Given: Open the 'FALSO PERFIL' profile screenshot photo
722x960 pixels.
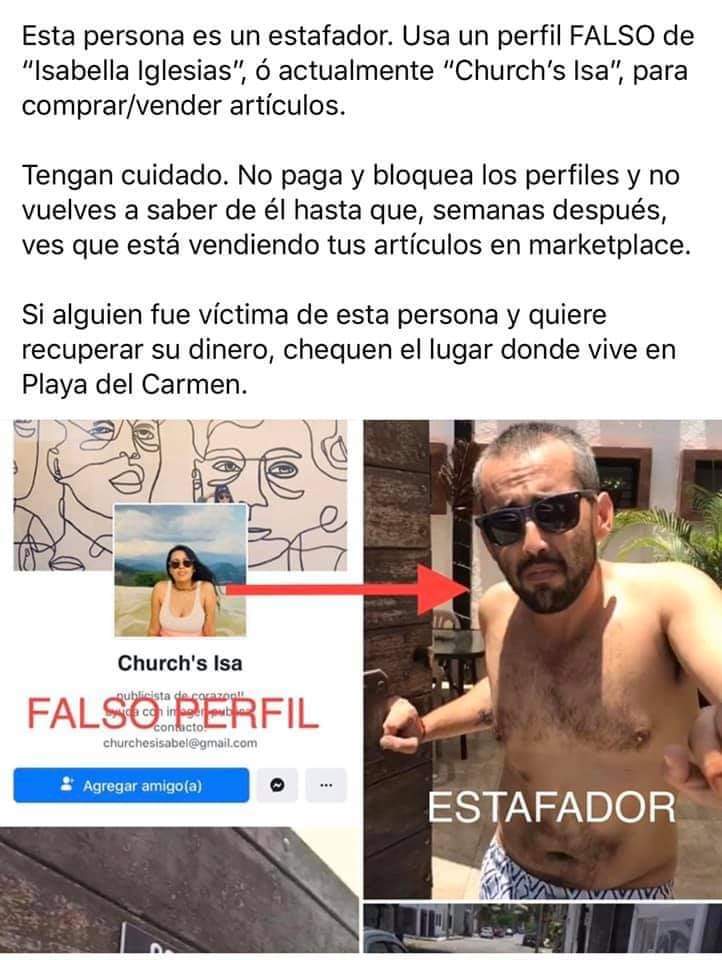Looking at the screenshot, I should [180, 620].
